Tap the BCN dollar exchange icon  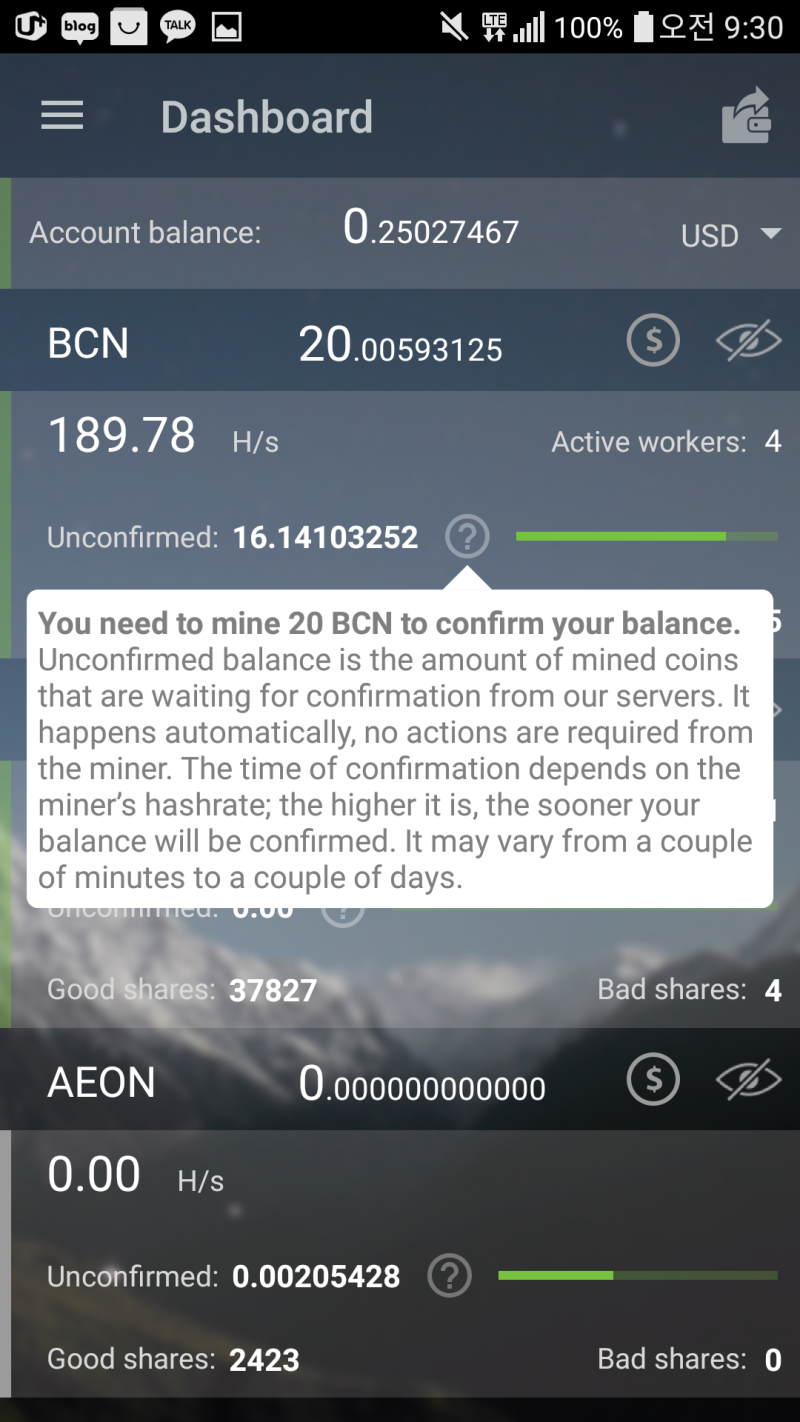(x=652, y=341)
